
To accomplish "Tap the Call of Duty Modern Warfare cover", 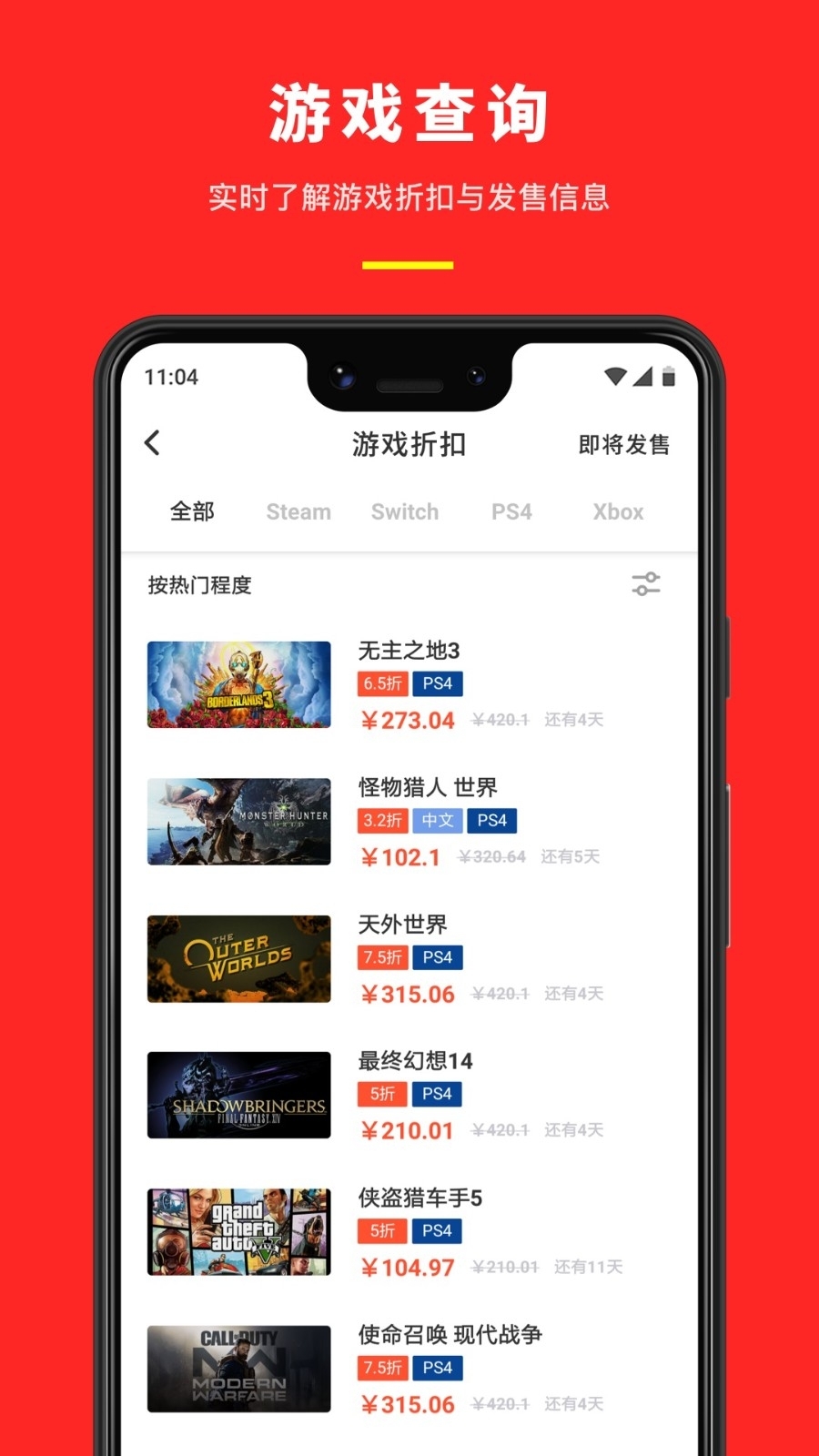I will tap(238, 1368).
